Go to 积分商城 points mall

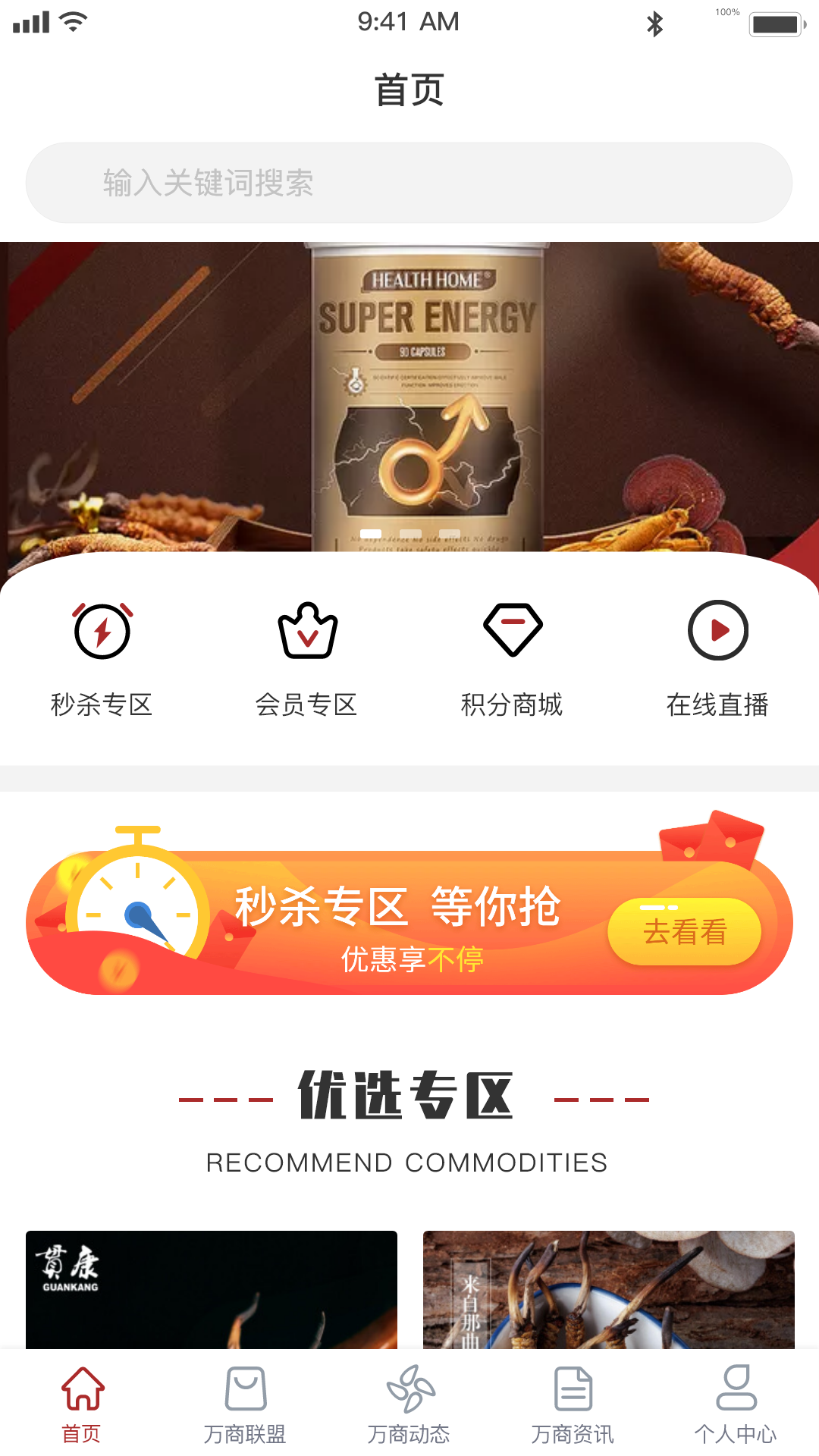(x=513, y=656)
